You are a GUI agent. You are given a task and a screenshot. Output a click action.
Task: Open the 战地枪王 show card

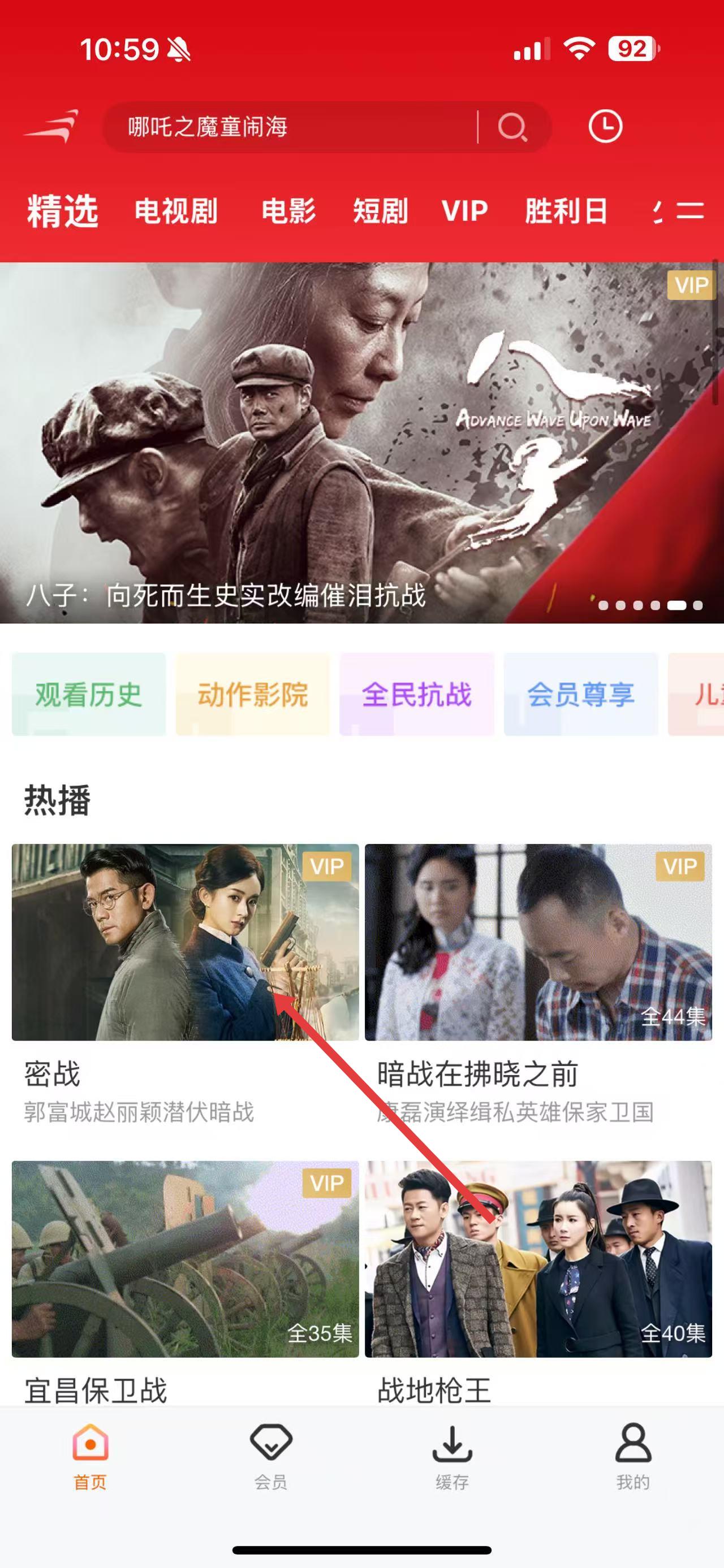pyautogui.click(x=538, y=1259)
